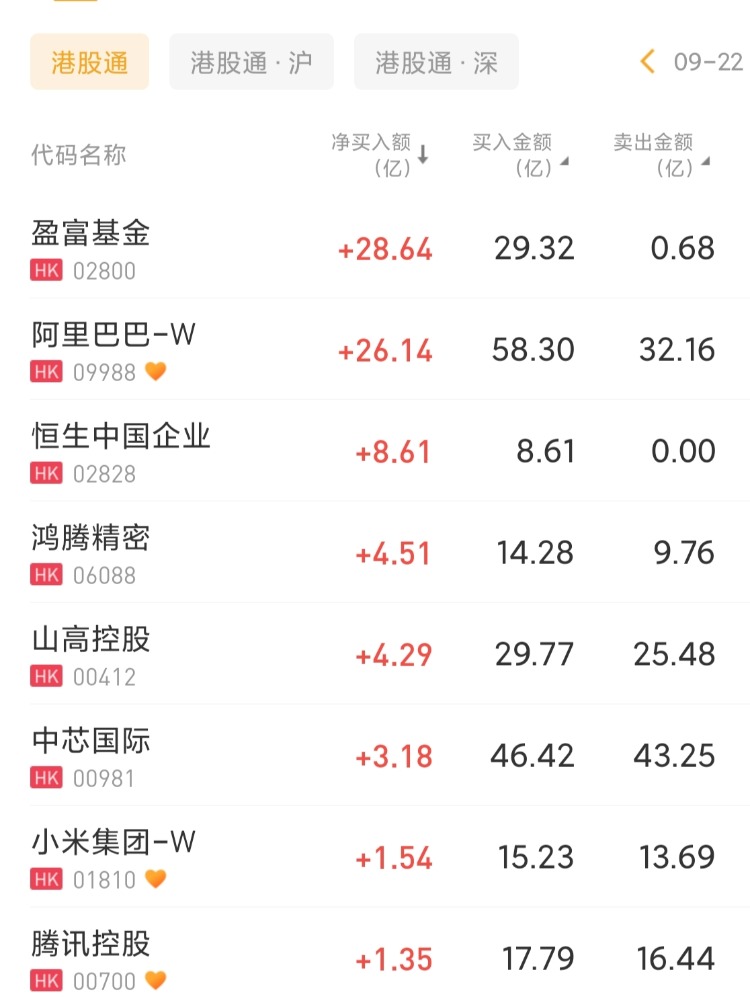750x1005 pixels.
Task: Switch to the 港股通·沪 tab
Action: (251, 62)
